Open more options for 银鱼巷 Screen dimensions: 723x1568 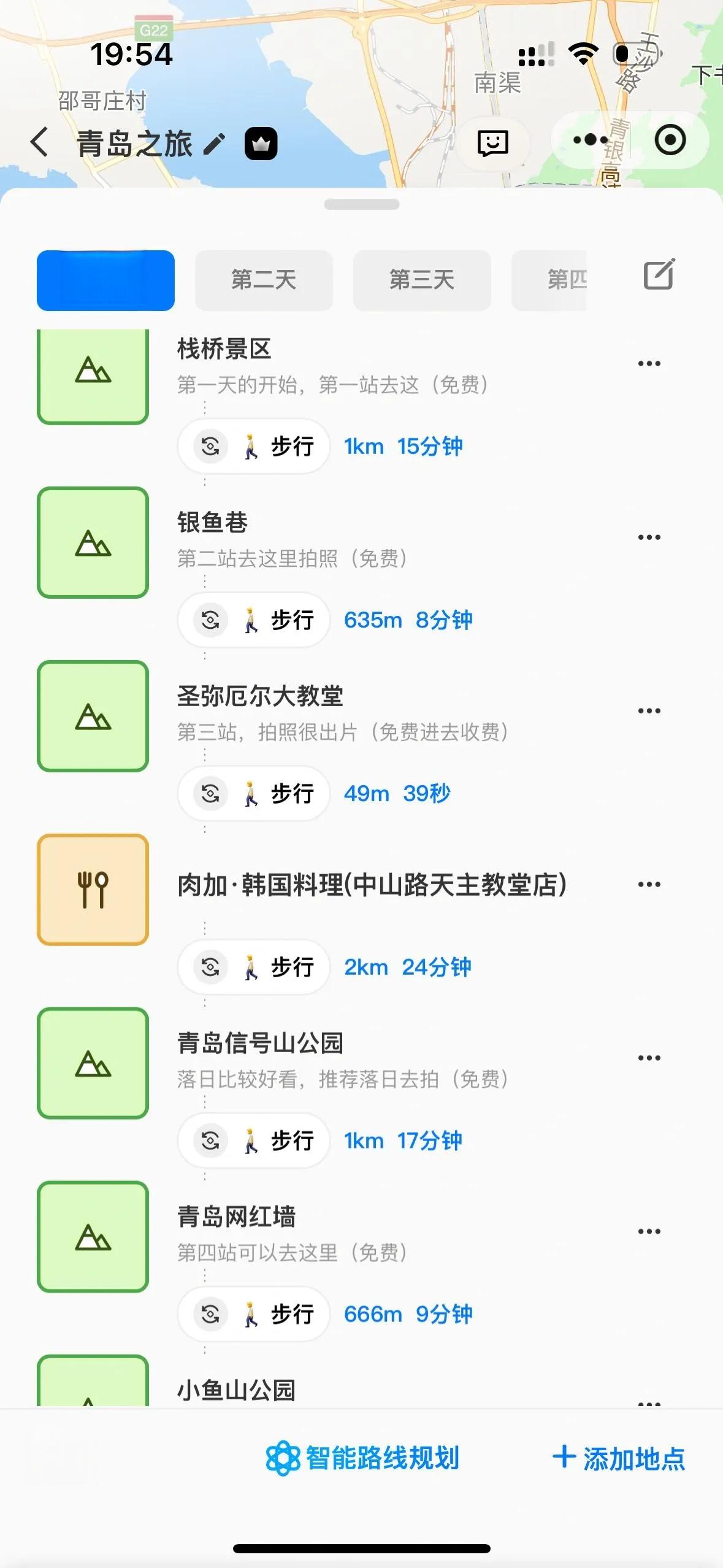(649, 537)
